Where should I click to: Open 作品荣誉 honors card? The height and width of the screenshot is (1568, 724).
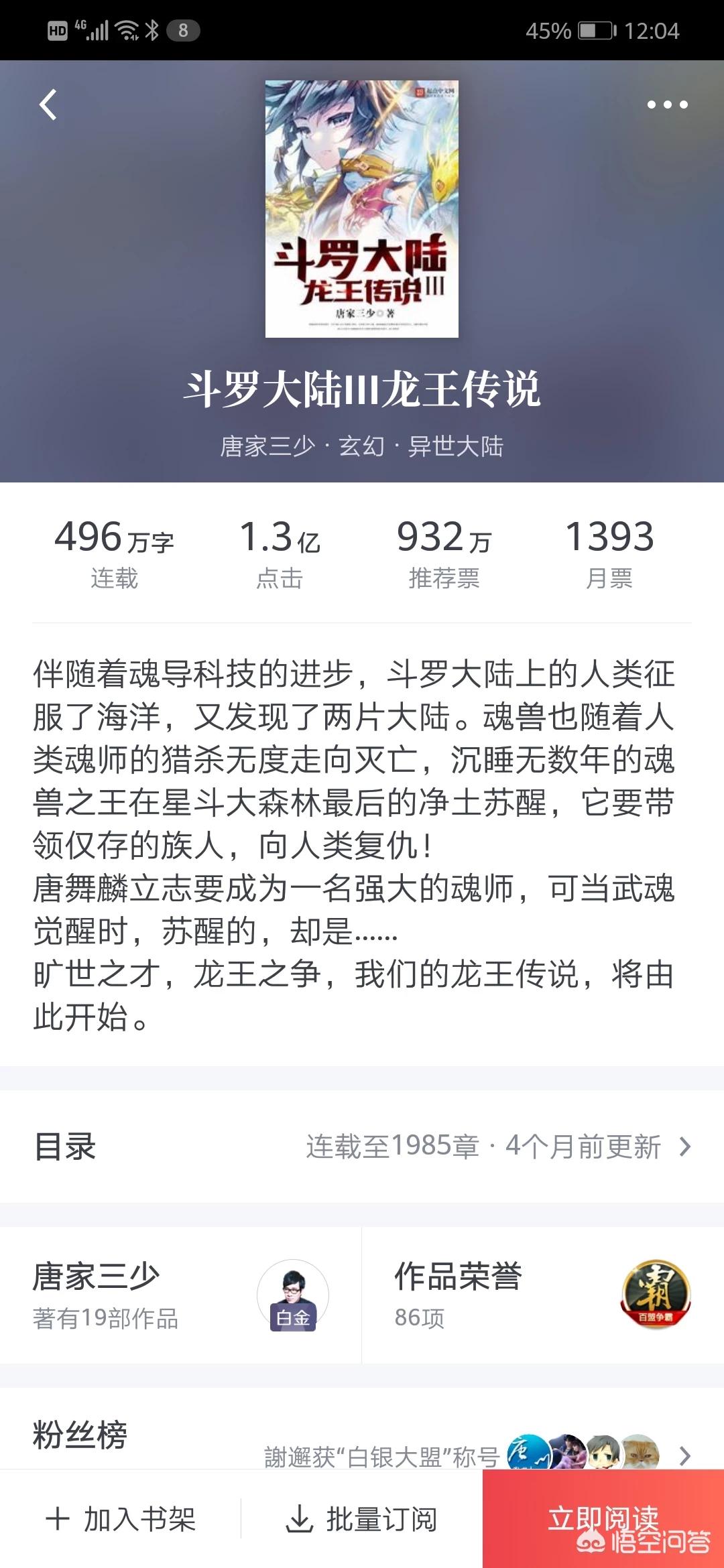point(542,1295)
